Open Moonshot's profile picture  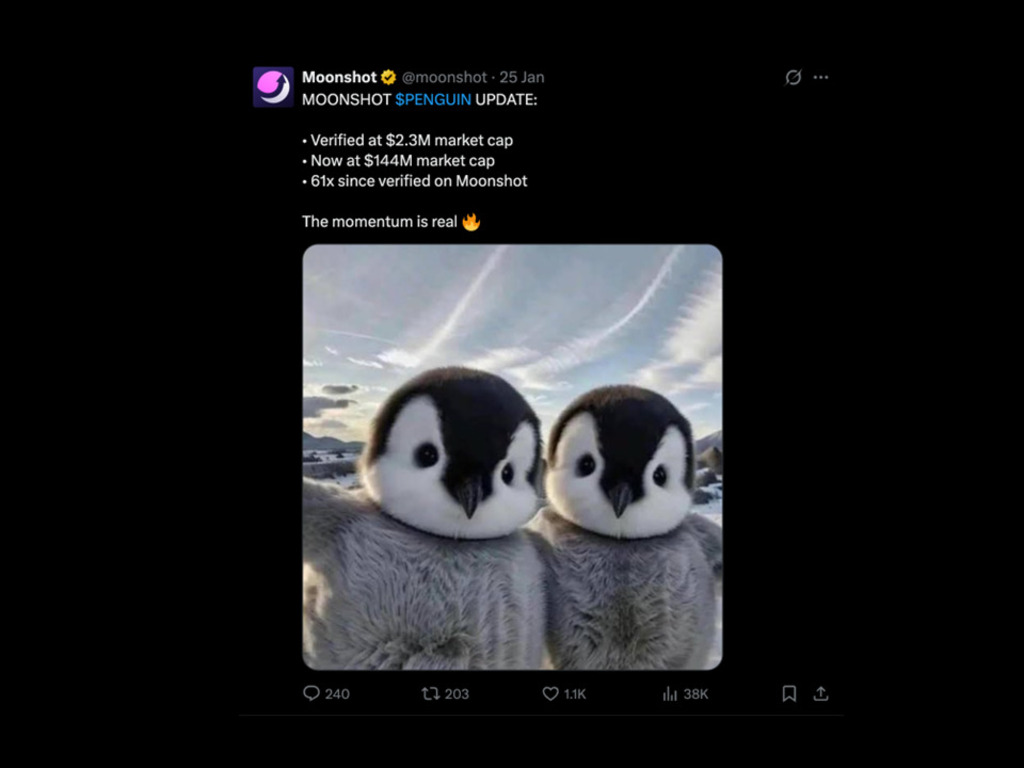click(272, 87)
